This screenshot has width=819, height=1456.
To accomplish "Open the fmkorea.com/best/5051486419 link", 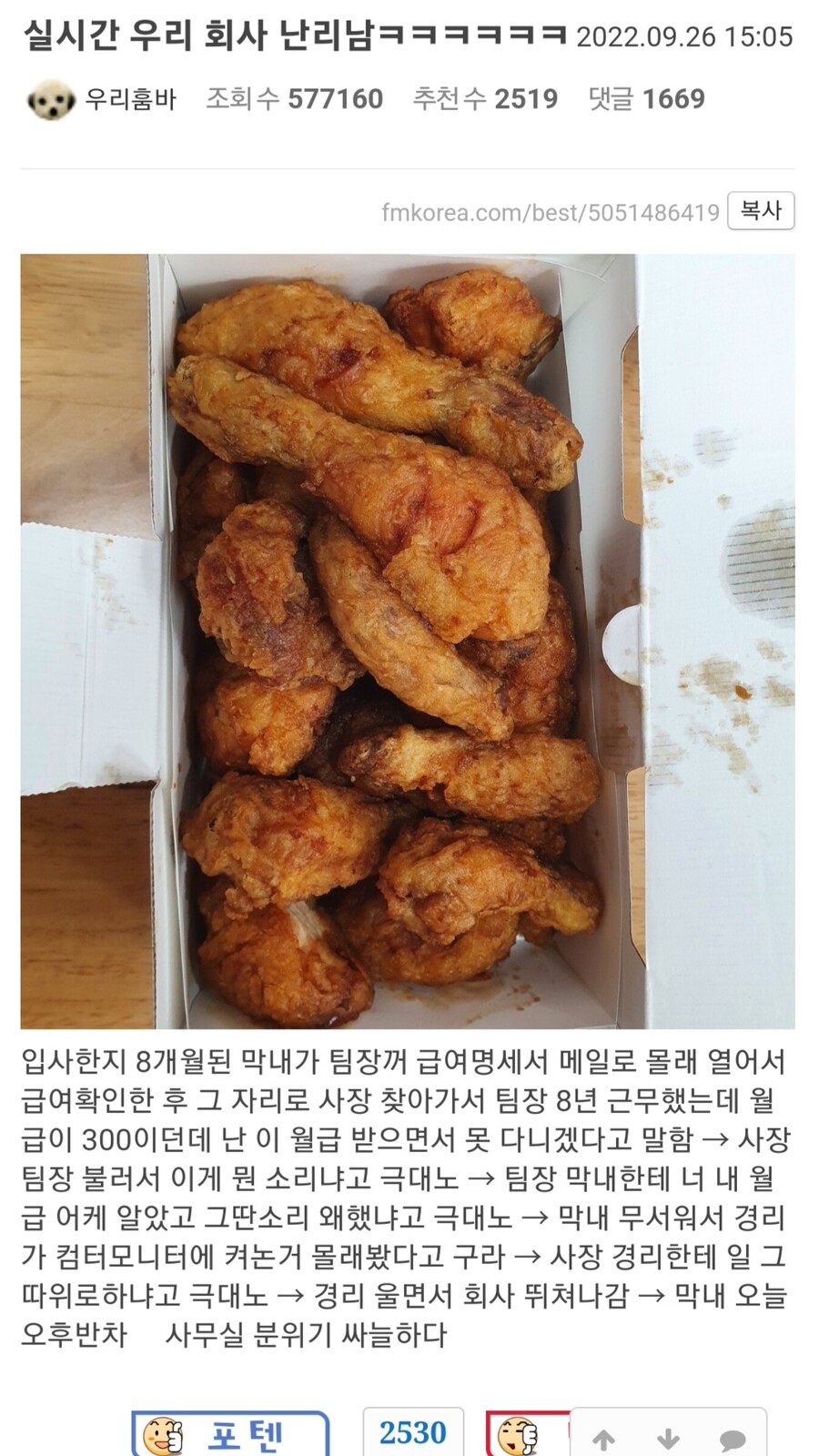I will click(551, 213).
